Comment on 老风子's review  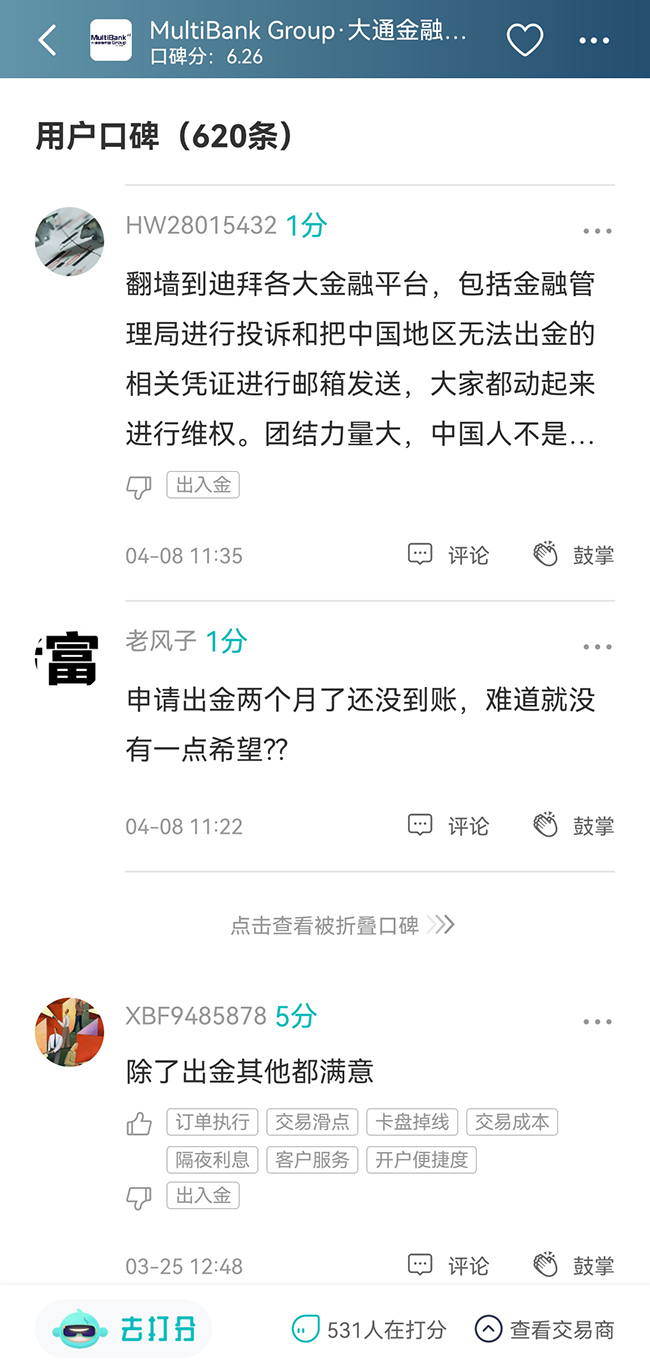pos(449,826)
